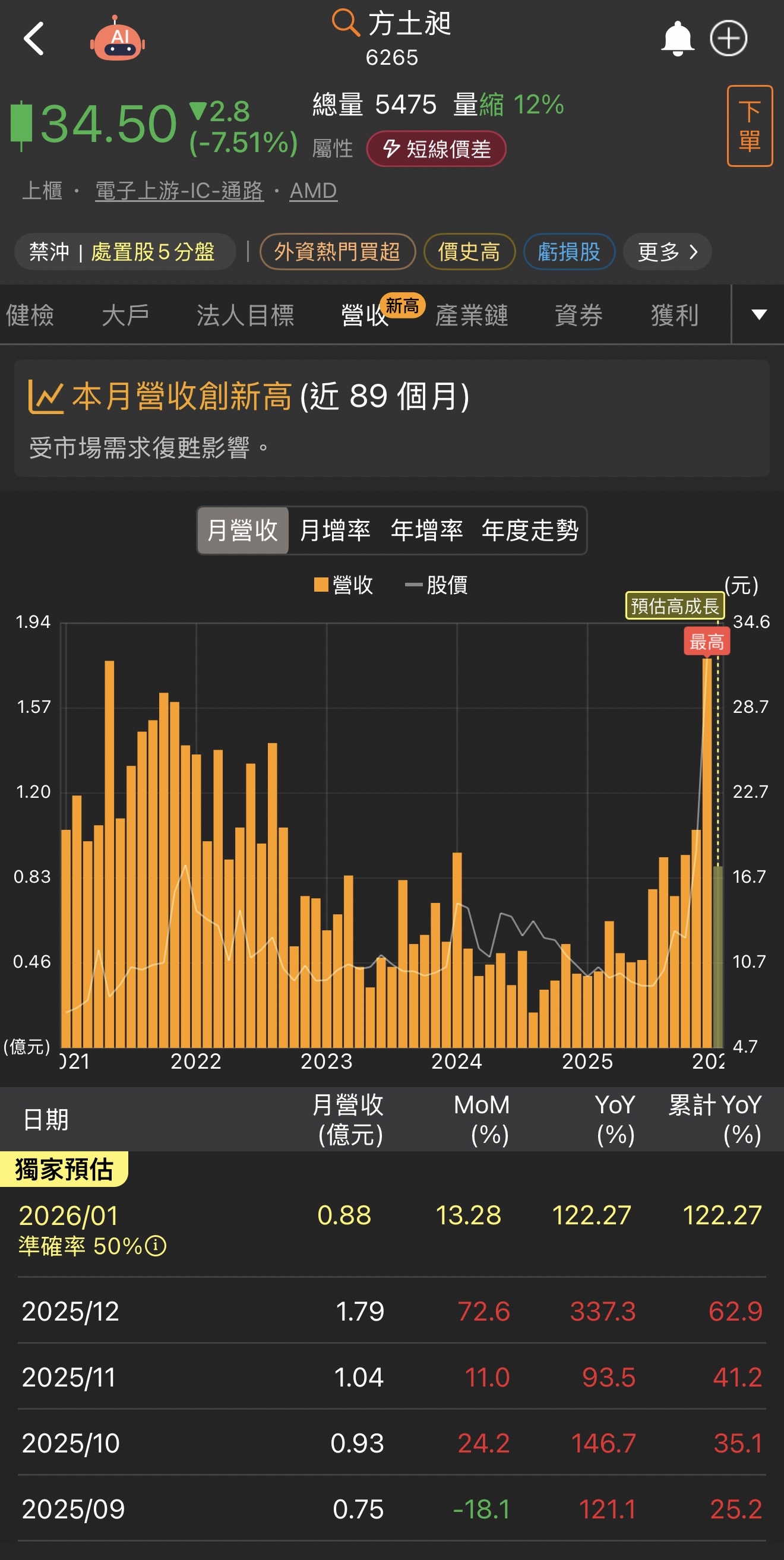784x1560 pixels.
Task: Show more tags via 更多
Action: tap(666, 251)
